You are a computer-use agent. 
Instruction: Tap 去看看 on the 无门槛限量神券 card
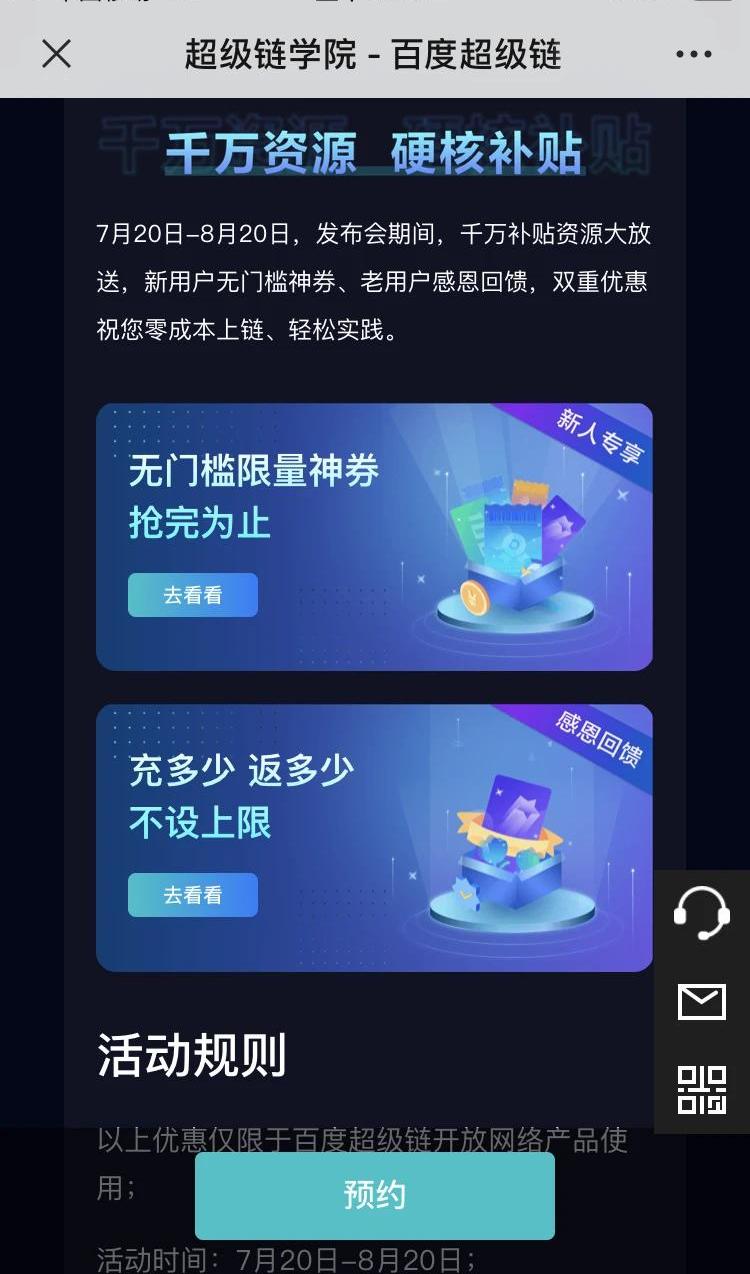193,595
